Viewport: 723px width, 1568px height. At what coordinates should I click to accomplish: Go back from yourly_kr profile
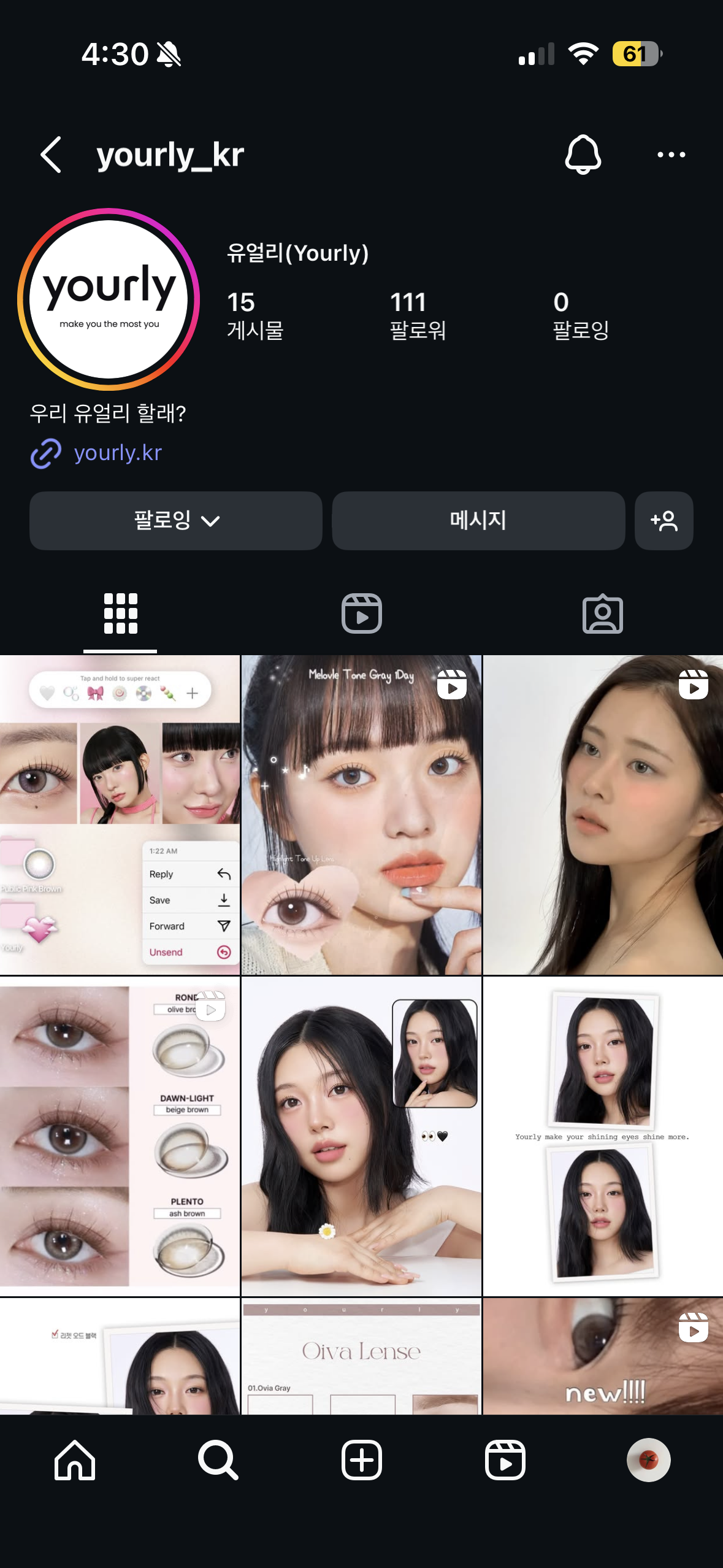click(51, 155)
